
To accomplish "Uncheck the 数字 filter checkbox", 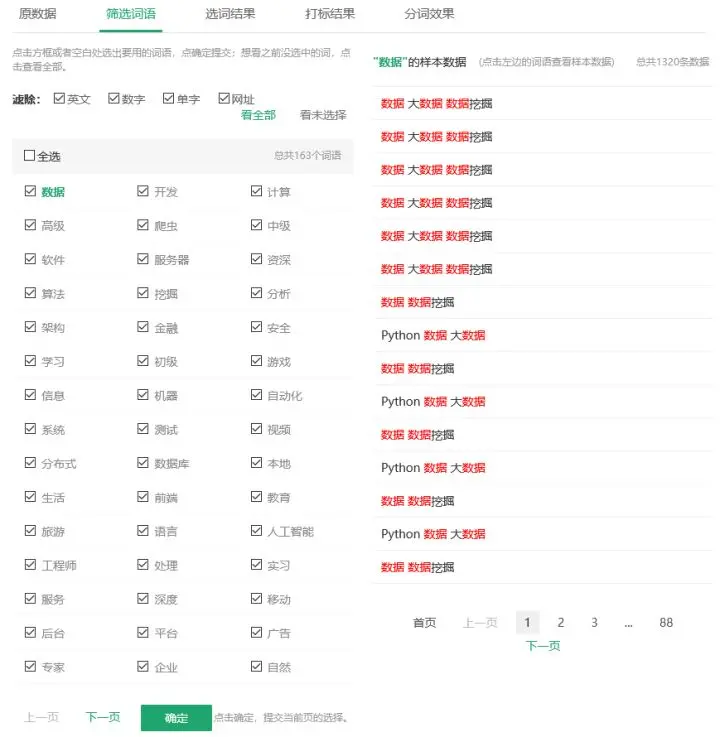I will click(x=114, y=99).
